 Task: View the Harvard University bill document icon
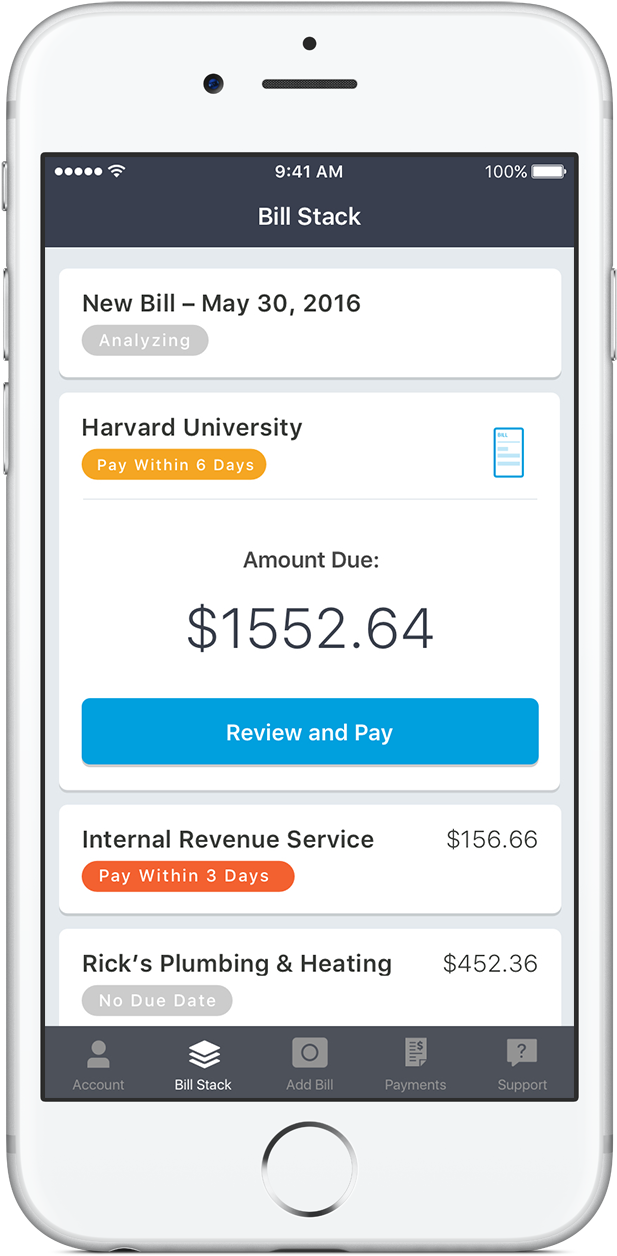tap(509, 453)
